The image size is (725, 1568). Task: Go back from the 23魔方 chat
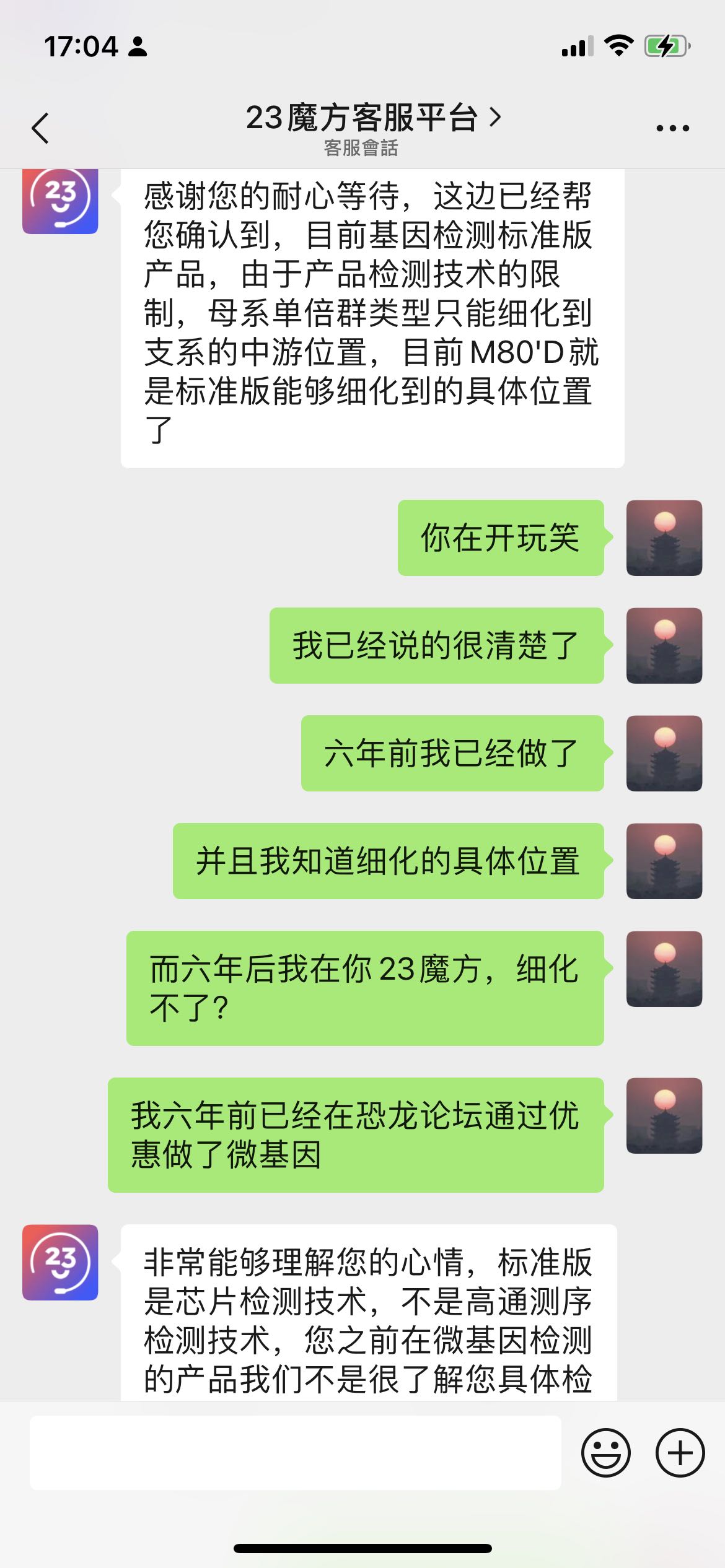tap(40, 128)
